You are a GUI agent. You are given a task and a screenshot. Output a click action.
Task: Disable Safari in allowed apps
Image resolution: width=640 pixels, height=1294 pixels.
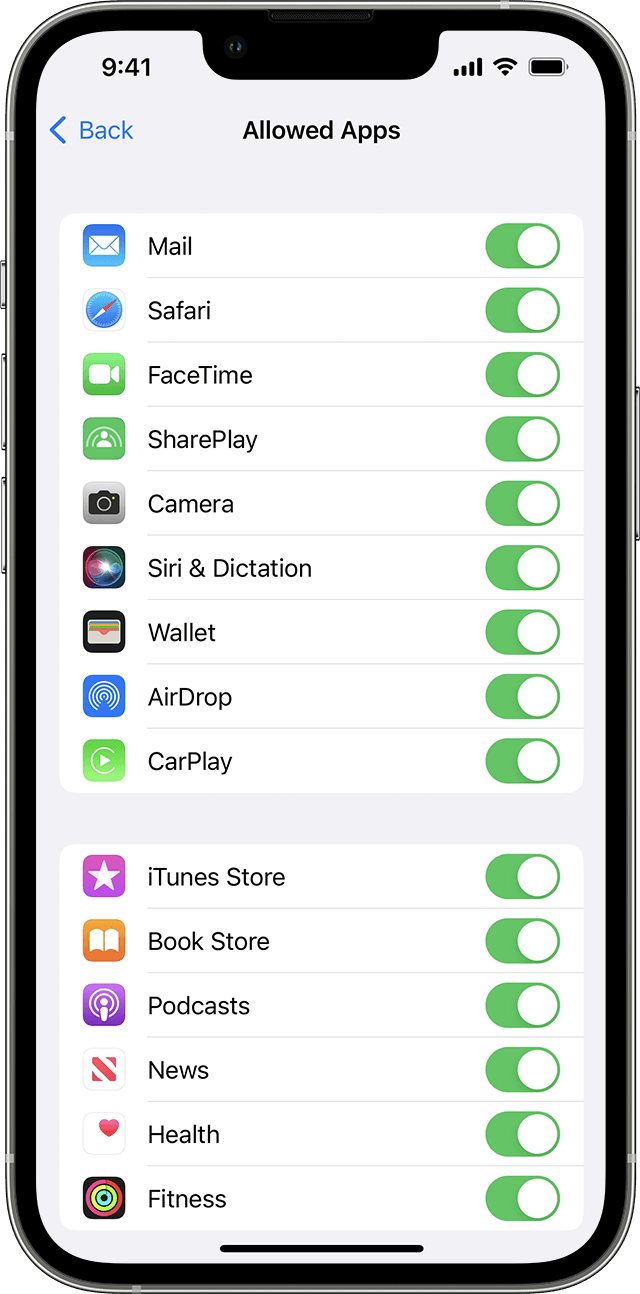point(523,310)
